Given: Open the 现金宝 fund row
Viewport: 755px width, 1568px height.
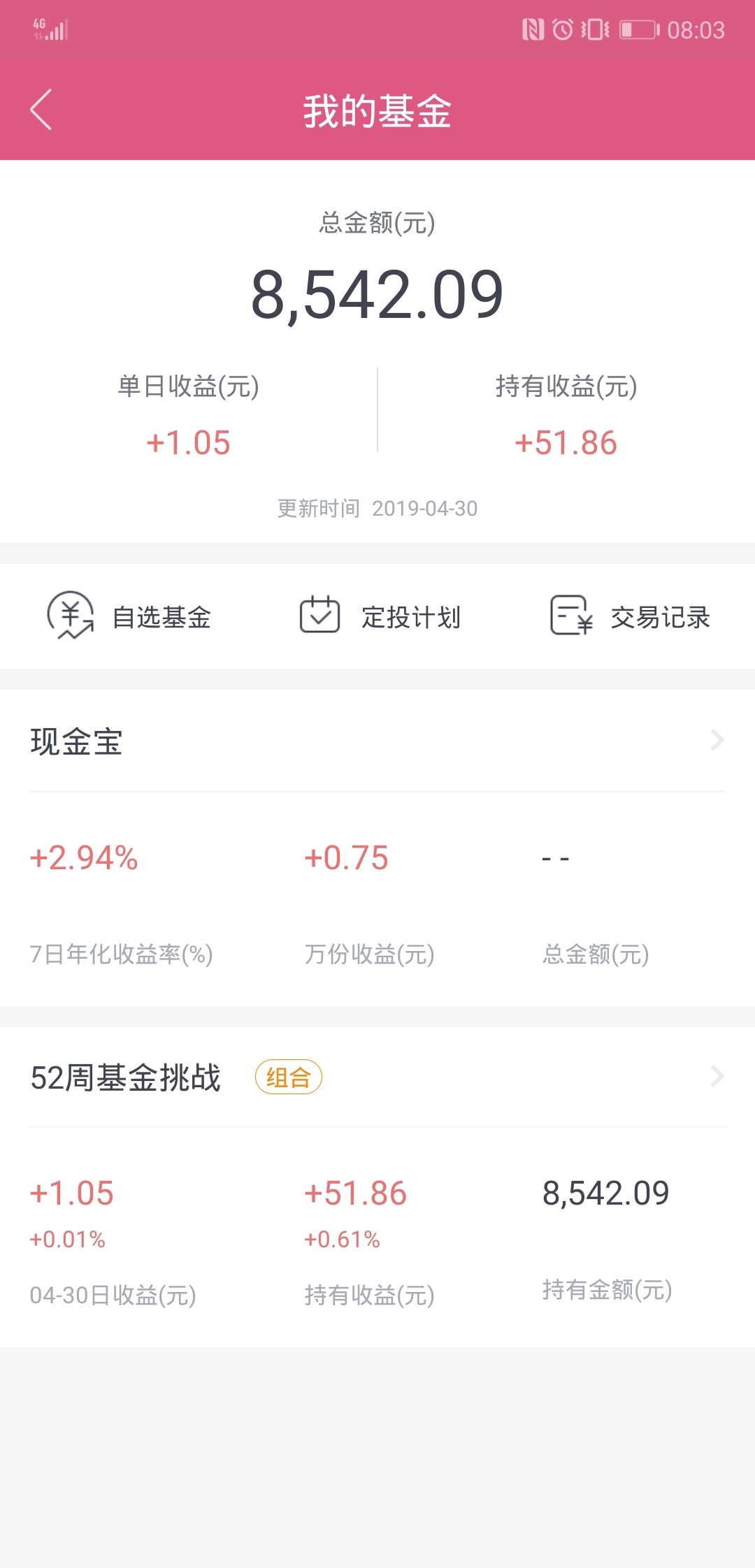Looking at the screenshot, I should (377, 741).
